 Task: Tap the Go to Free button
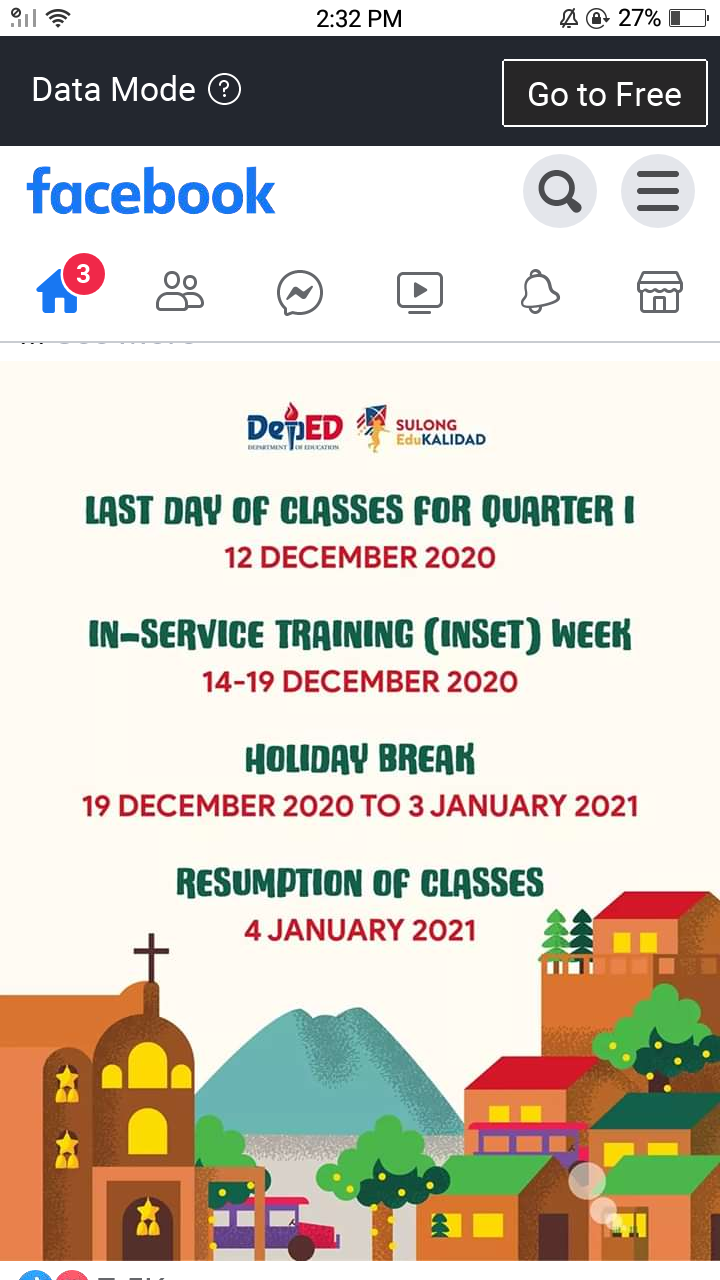click(604, 93)
